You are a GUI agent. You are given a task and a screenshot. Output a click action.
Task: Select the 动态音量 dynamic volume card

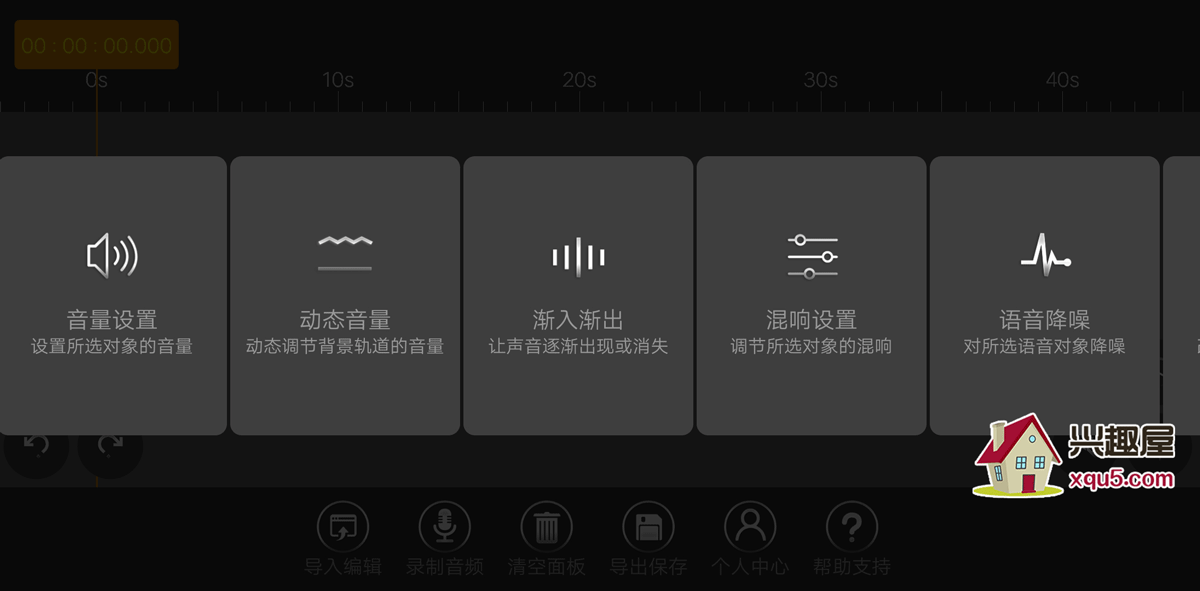click(x=345, y=295)
